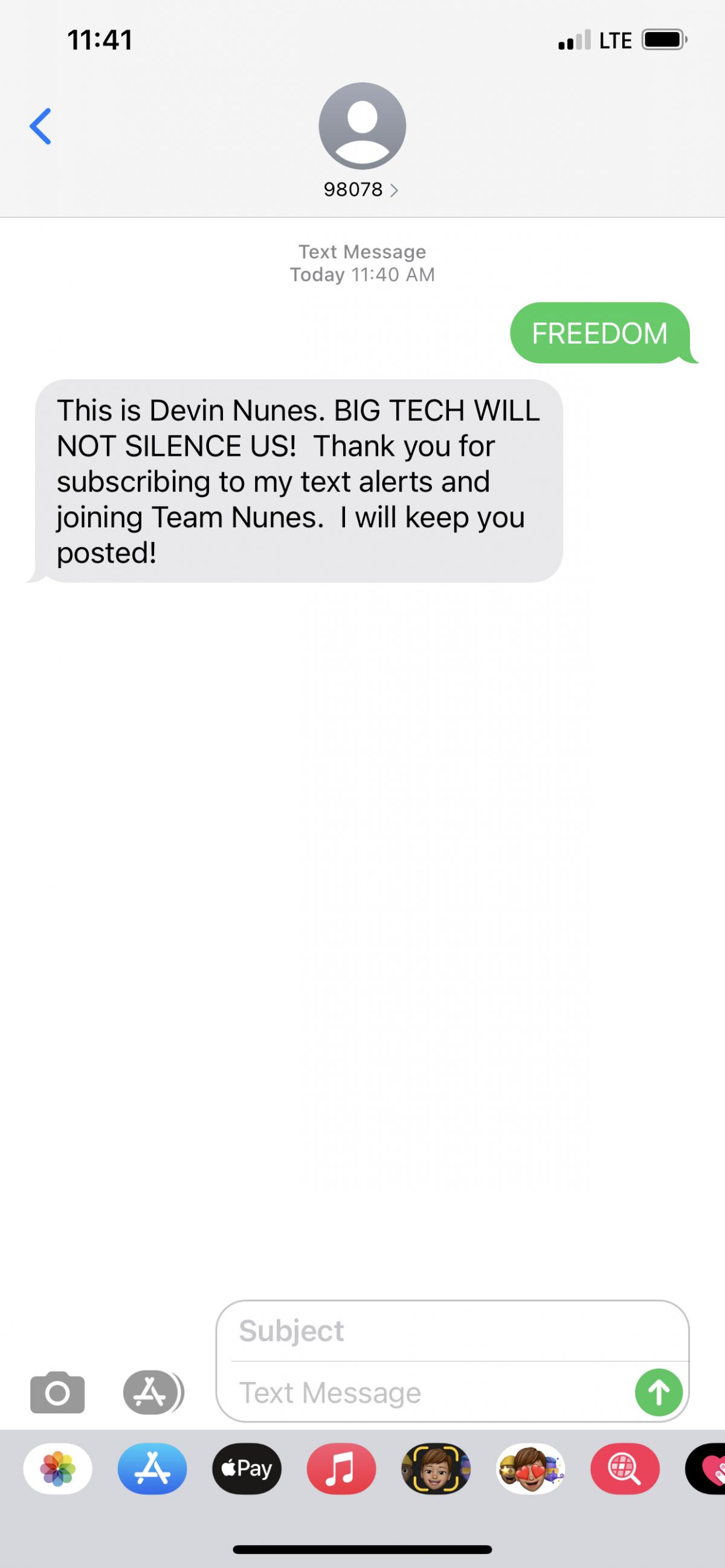
Task: Open the Photos app in the app strip
Action: click(x=58, y=1469)
